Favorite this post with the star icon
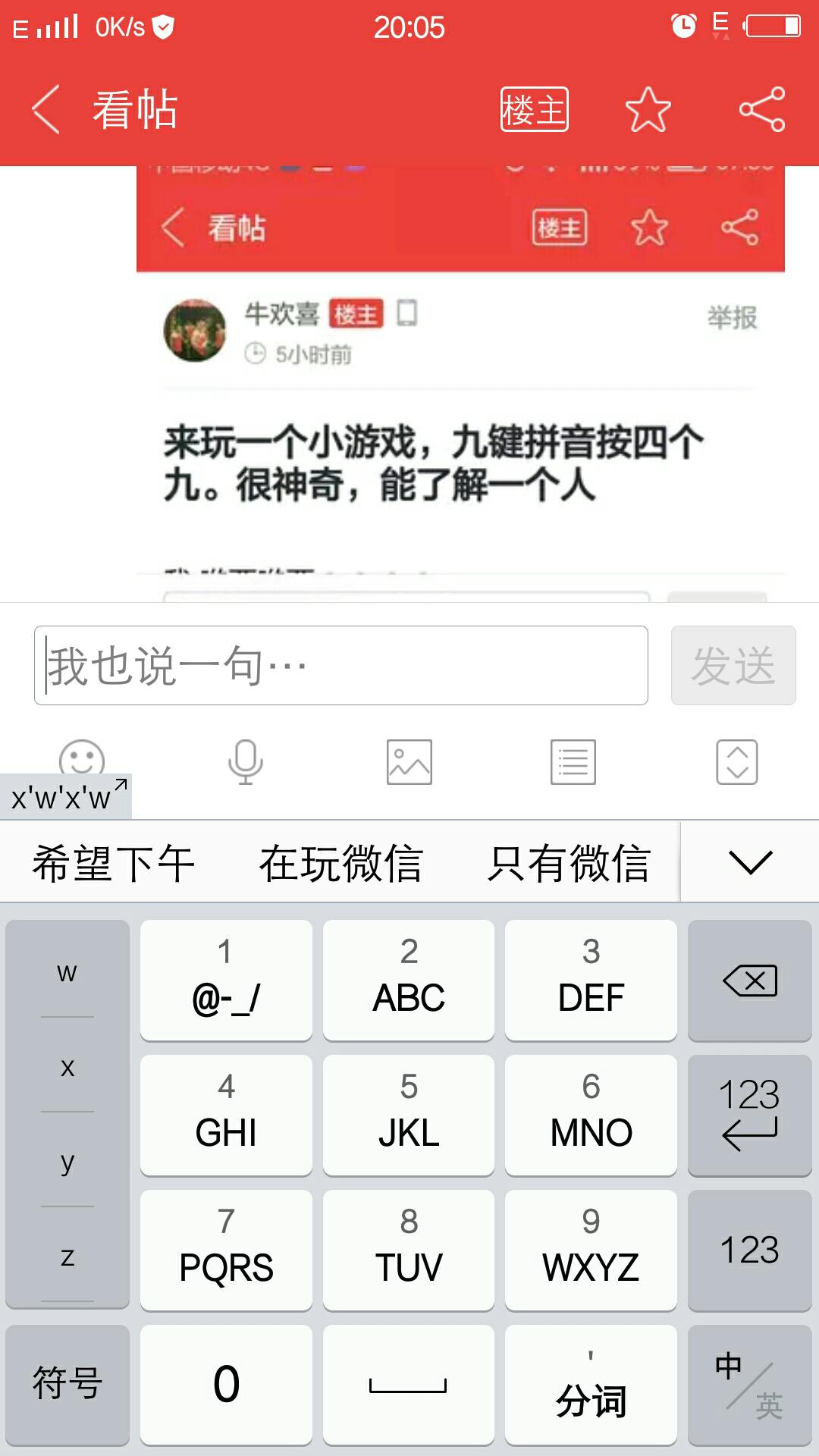The image size is (819, 1456). coord(648,109)
